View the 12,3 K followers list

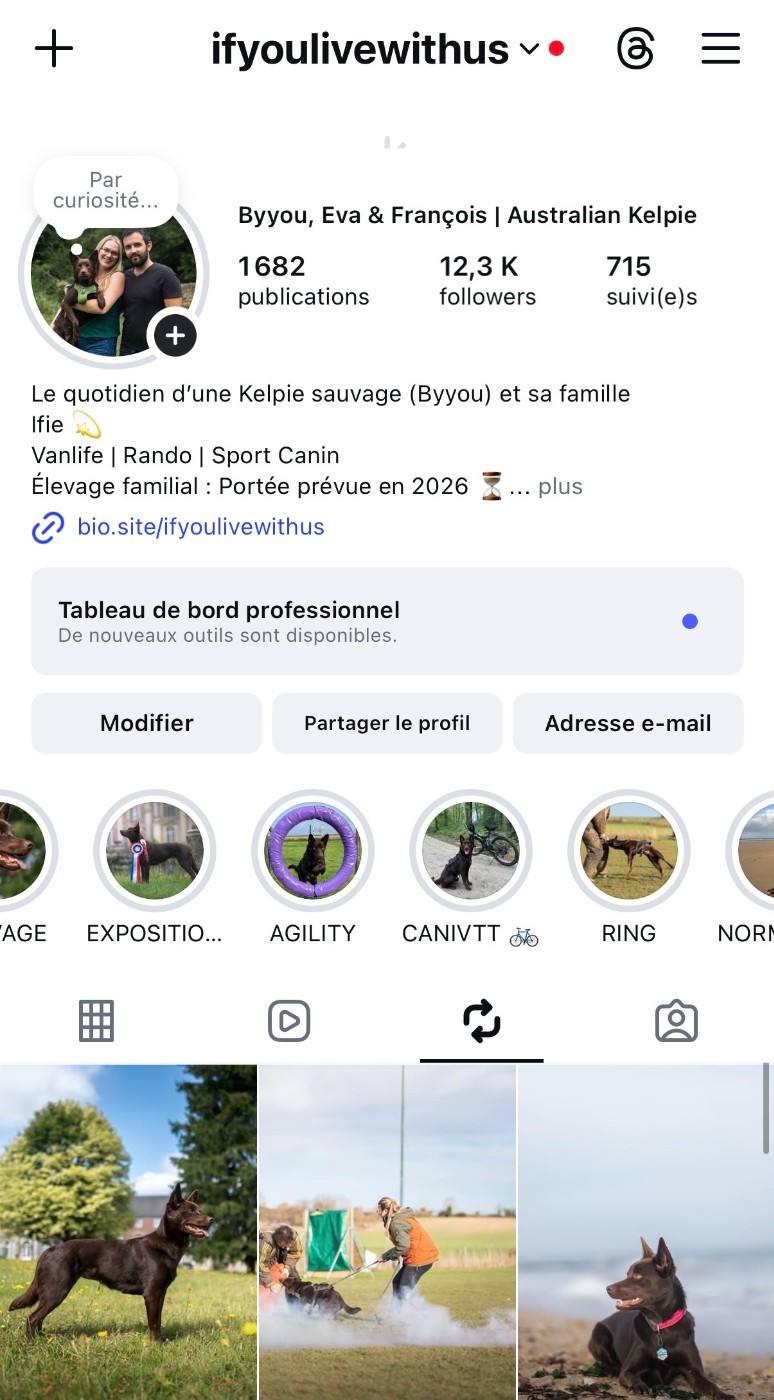point(487,280)
